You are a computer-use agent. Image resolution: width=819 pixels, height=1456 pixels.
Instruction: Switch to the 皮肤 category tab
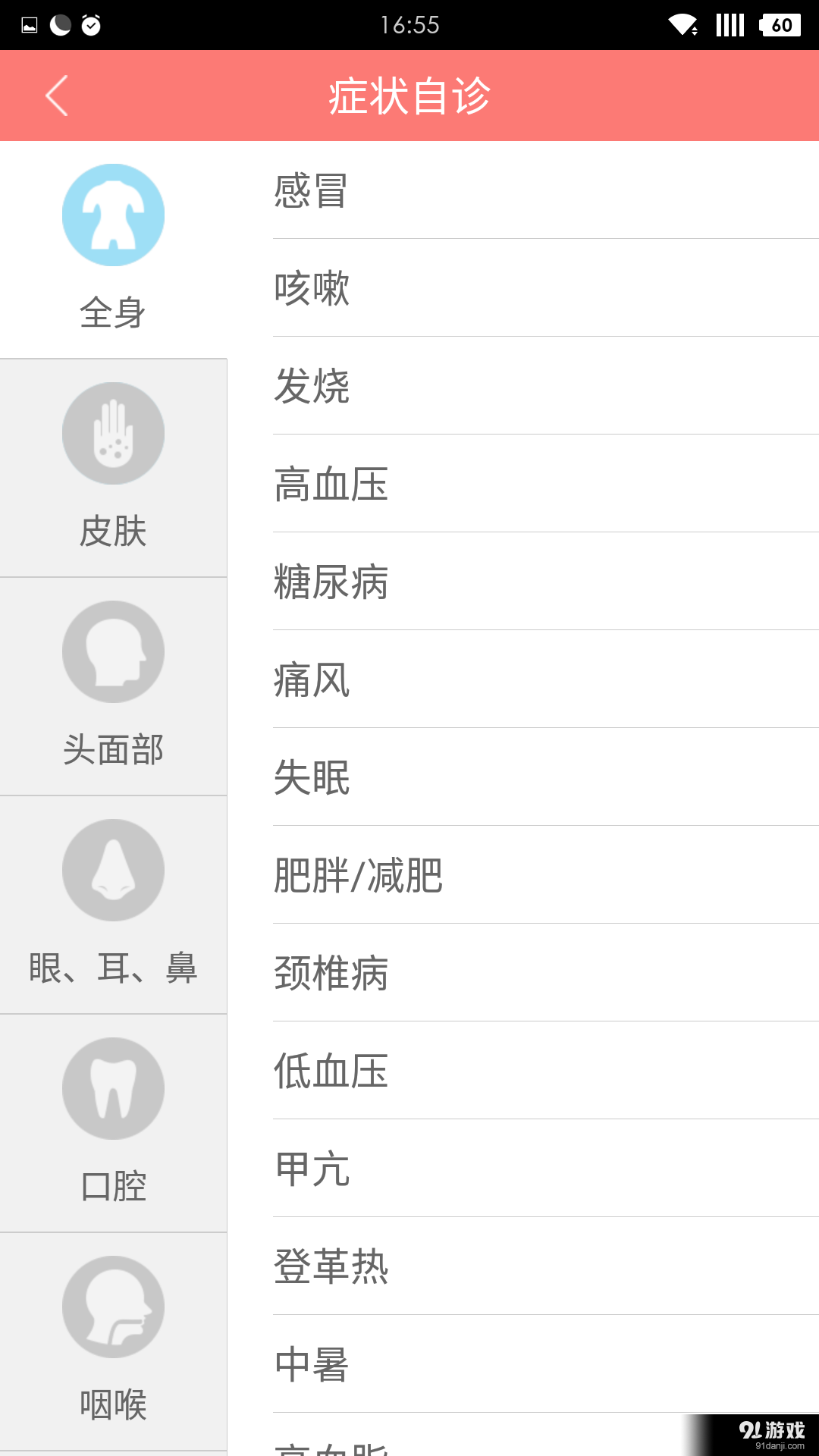click(x=113, y=468)
